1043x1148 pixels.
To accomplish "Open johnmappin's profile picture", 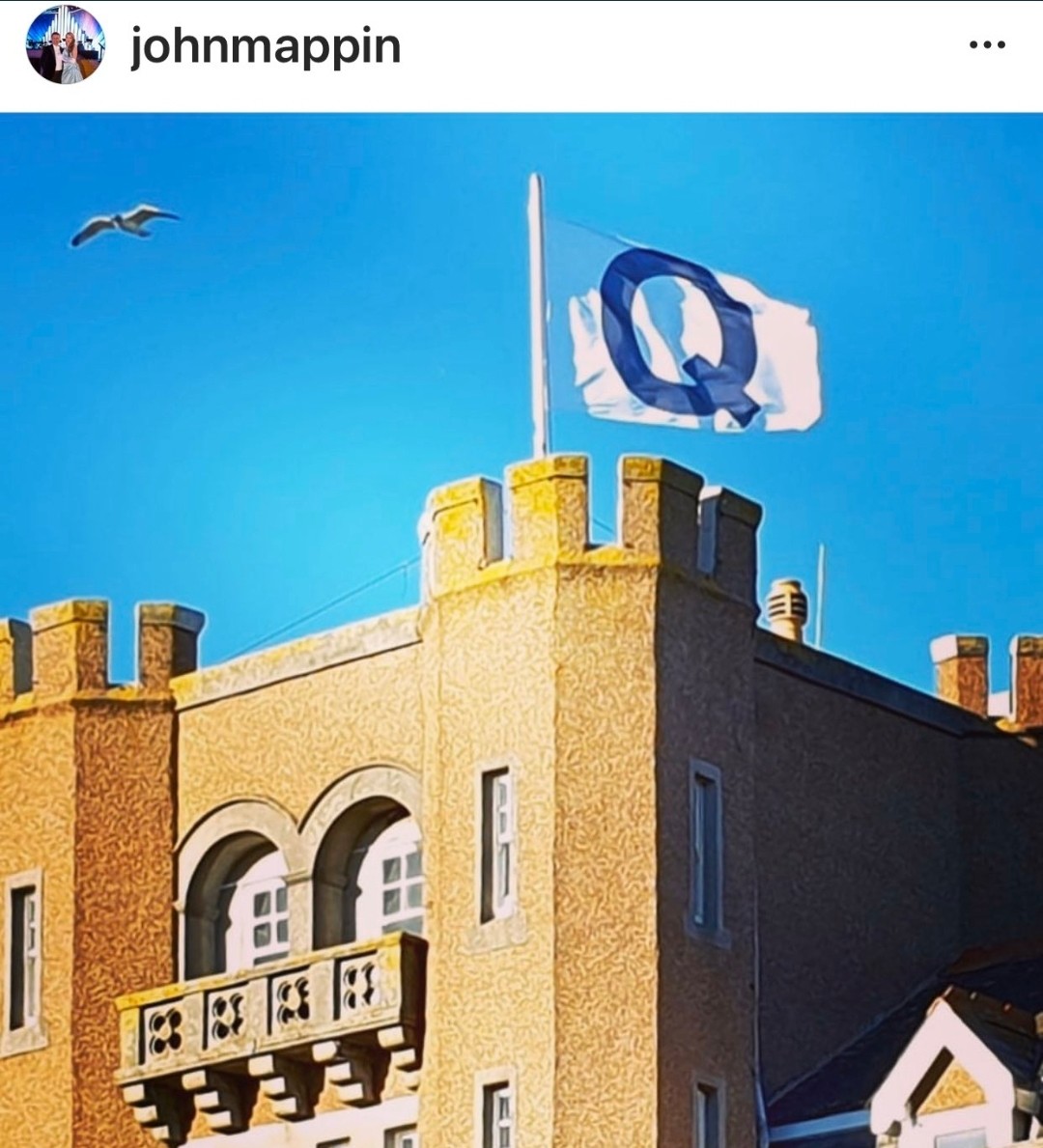I will (66, 45).
